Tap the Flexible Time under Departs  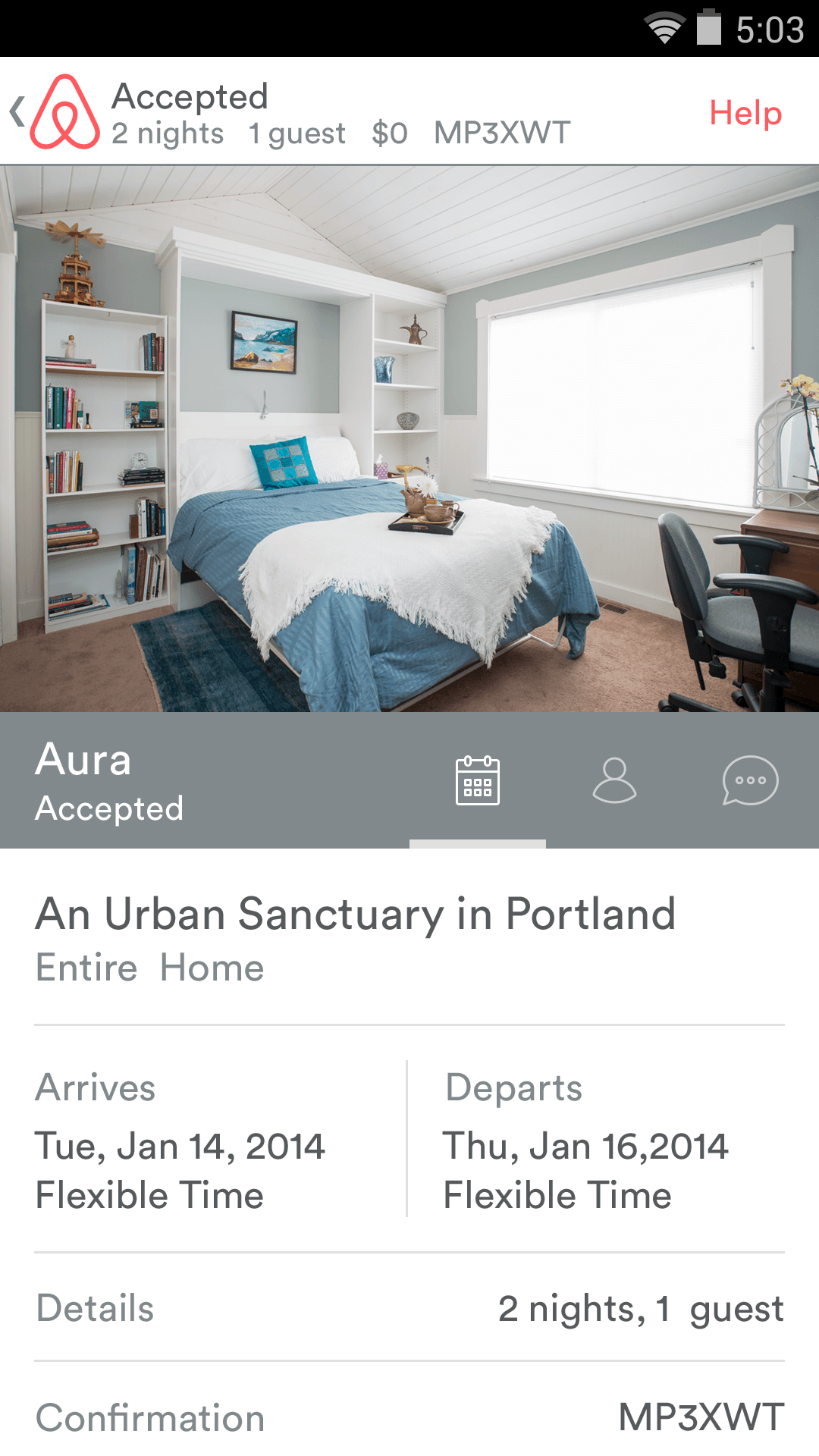click(x=557, y=1194)
